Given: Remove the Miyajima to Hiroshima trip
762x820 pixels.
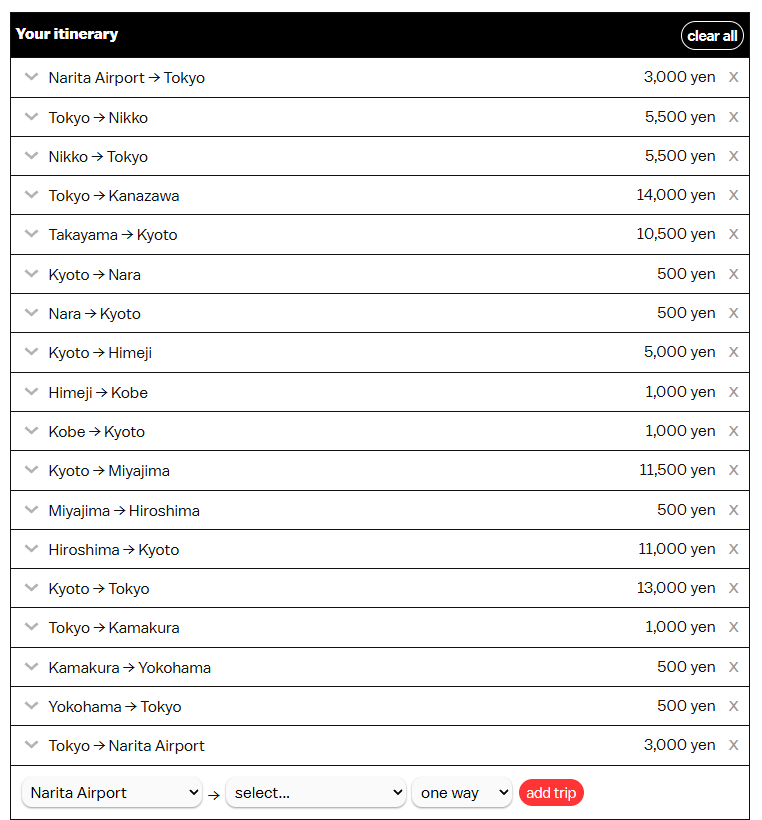Looking at the screenshot, I should [733, 510].
